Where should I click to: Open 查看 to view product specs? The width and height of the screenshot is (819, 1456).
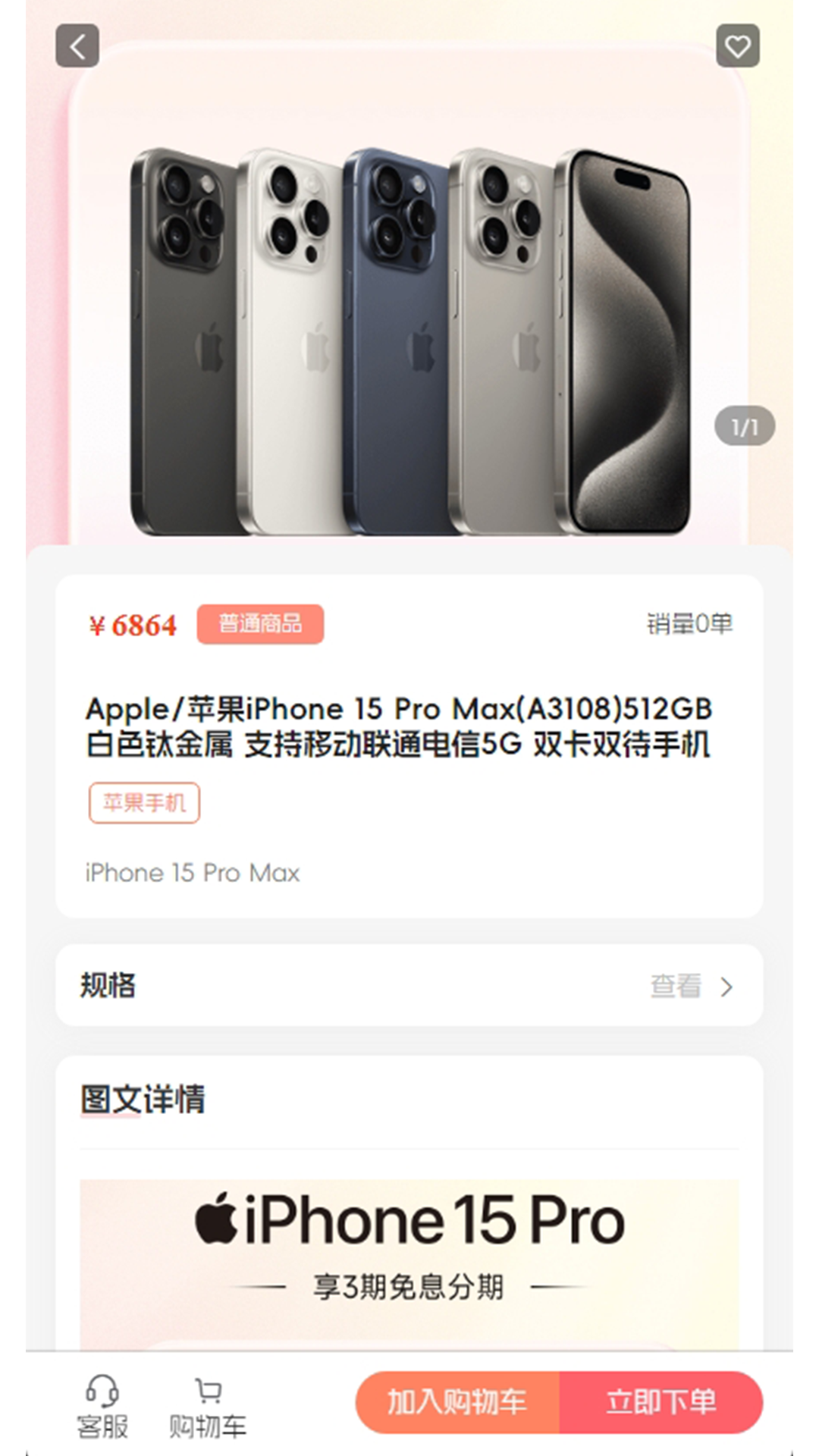(x=677, y=987)
